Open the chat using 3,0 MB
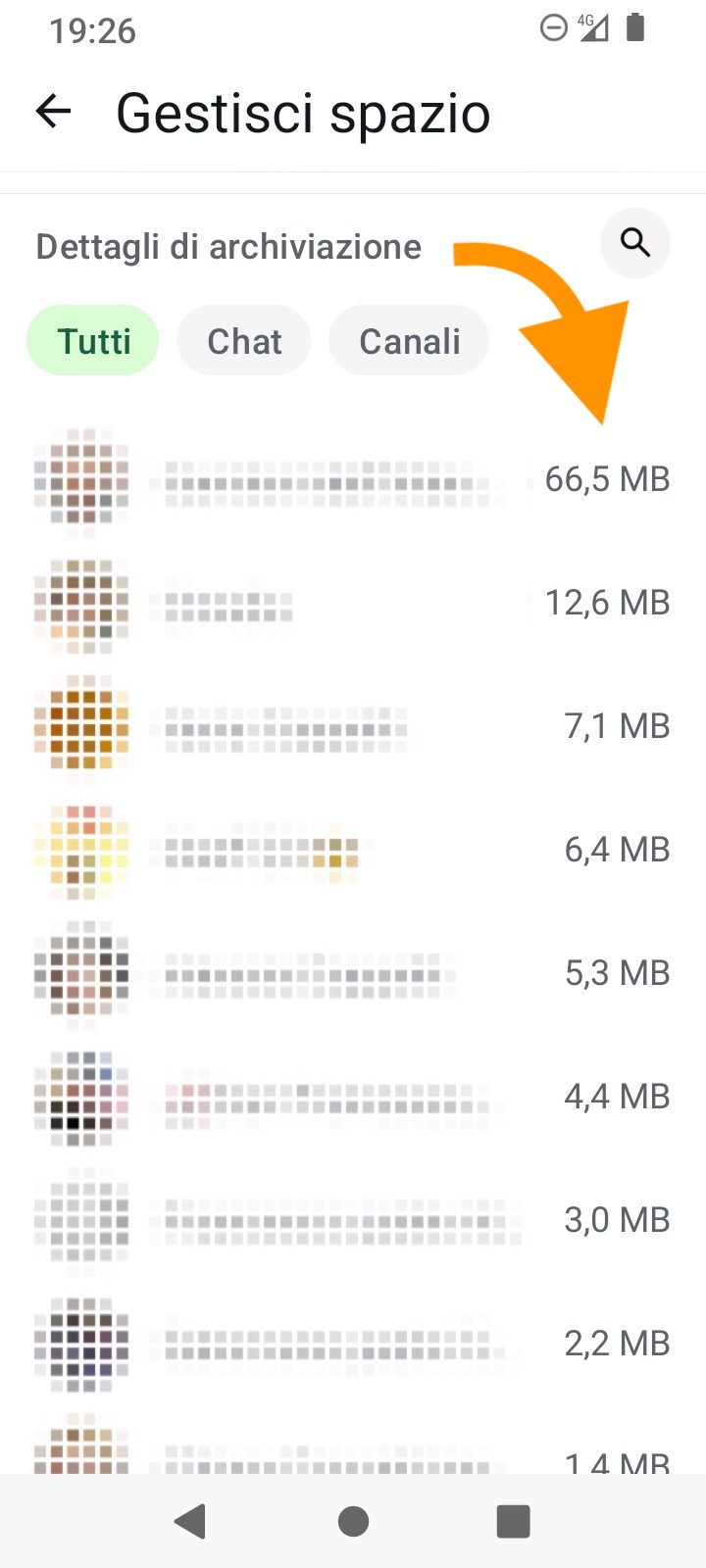The image size is (706, 1568). point(353,1220)
